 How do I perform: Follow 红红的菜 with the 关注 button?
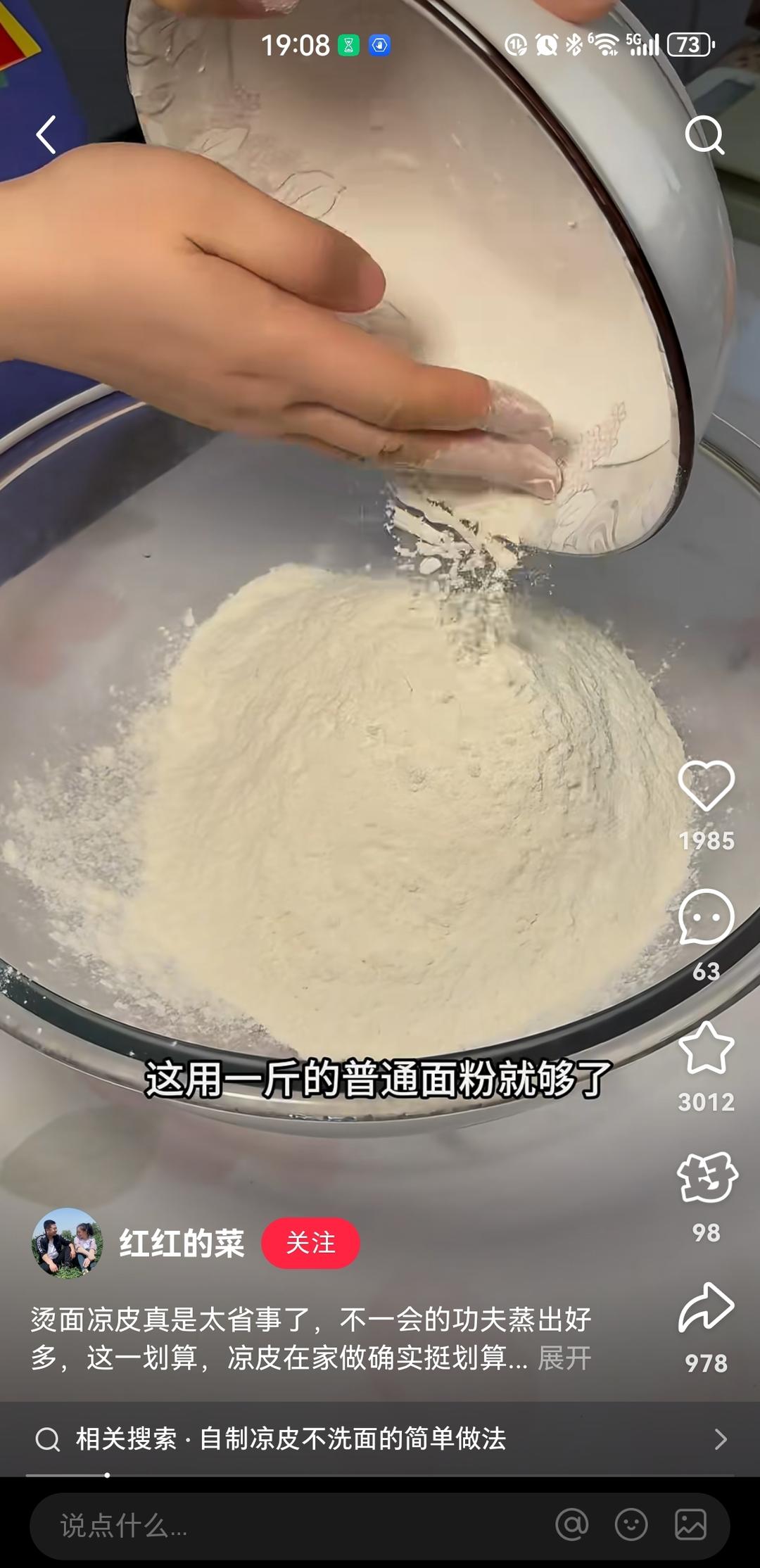coord(310,1243)
